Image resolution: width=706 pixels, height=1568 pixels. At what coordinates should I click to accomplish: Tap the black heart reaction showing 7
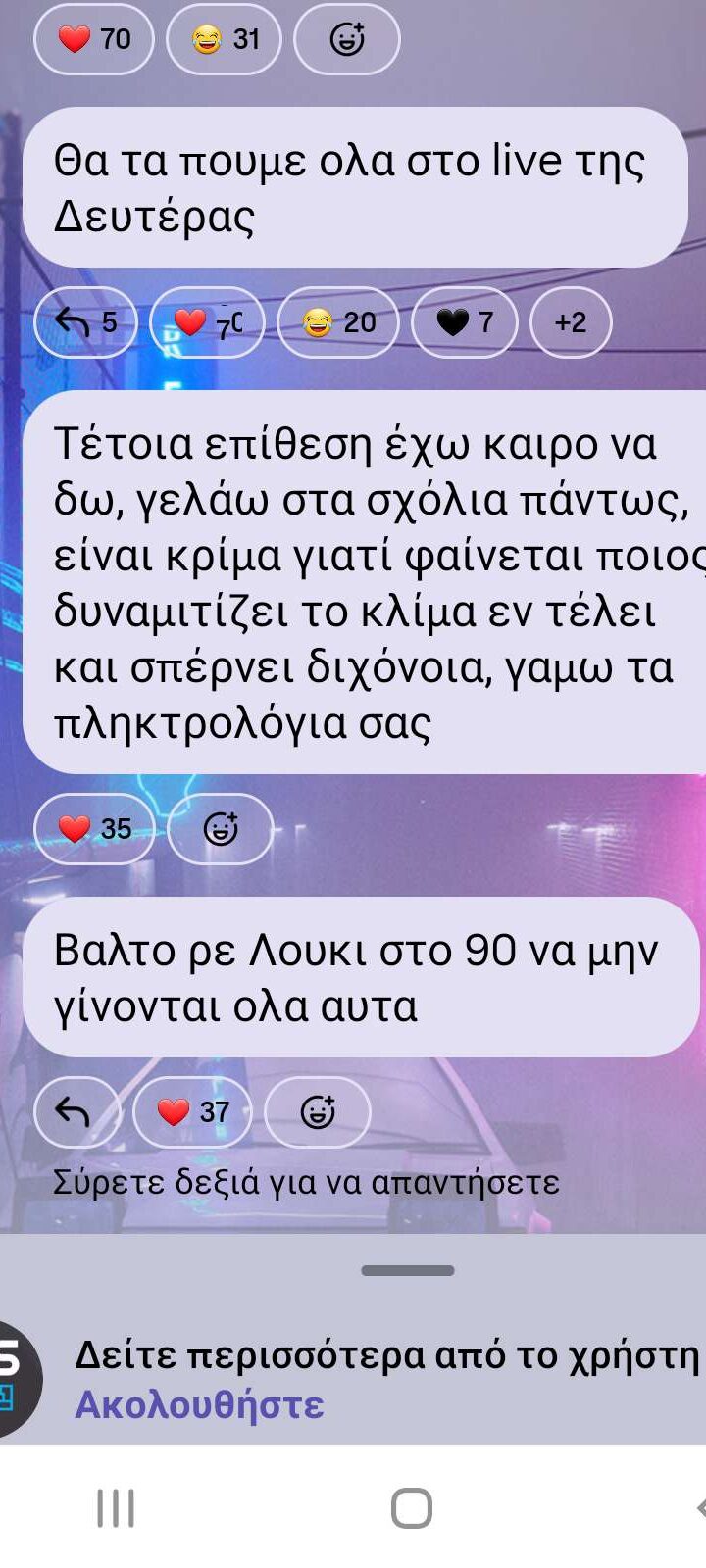(x=464, y=321)
